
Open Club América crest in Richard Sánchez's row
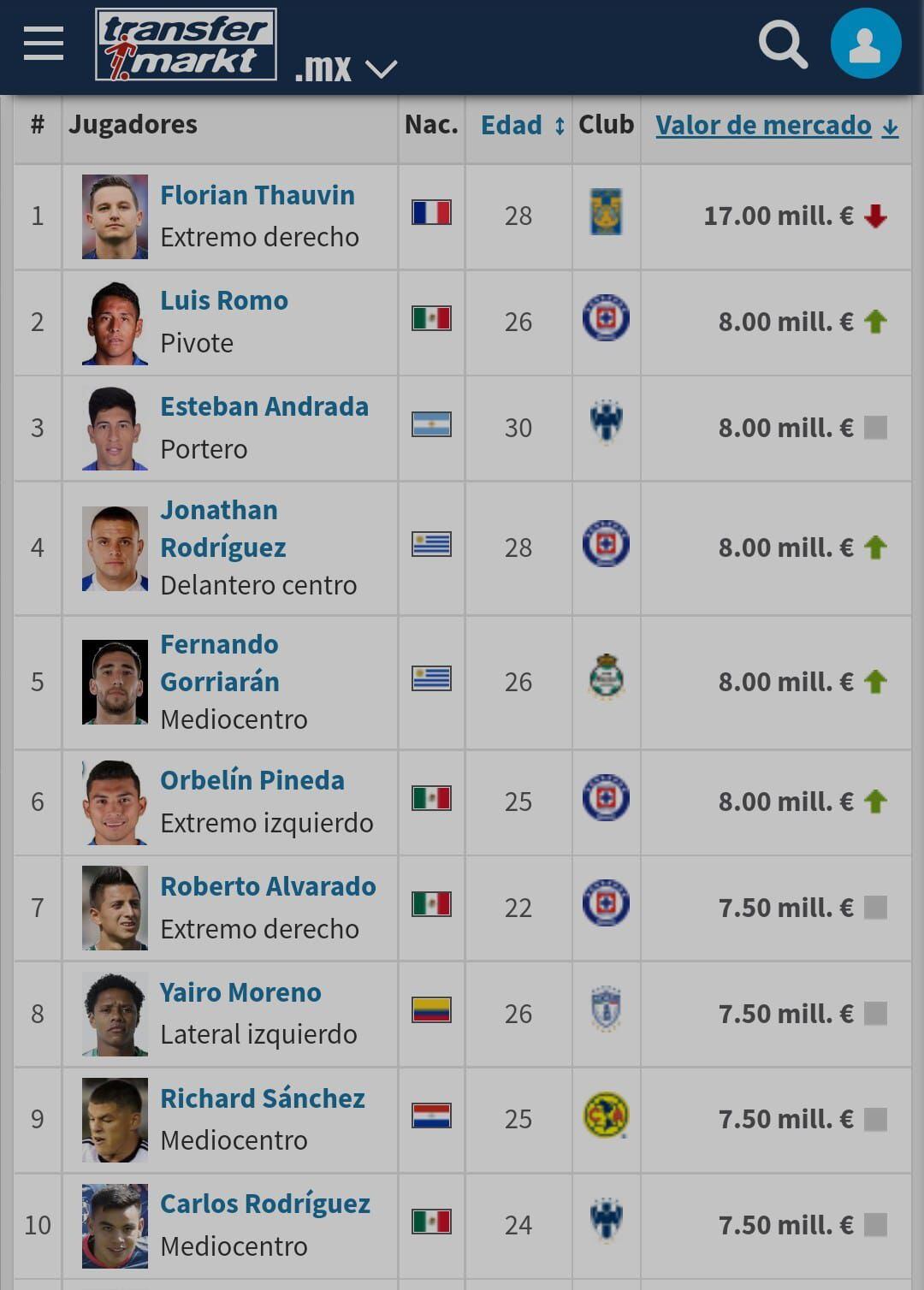pos(606,1115)
